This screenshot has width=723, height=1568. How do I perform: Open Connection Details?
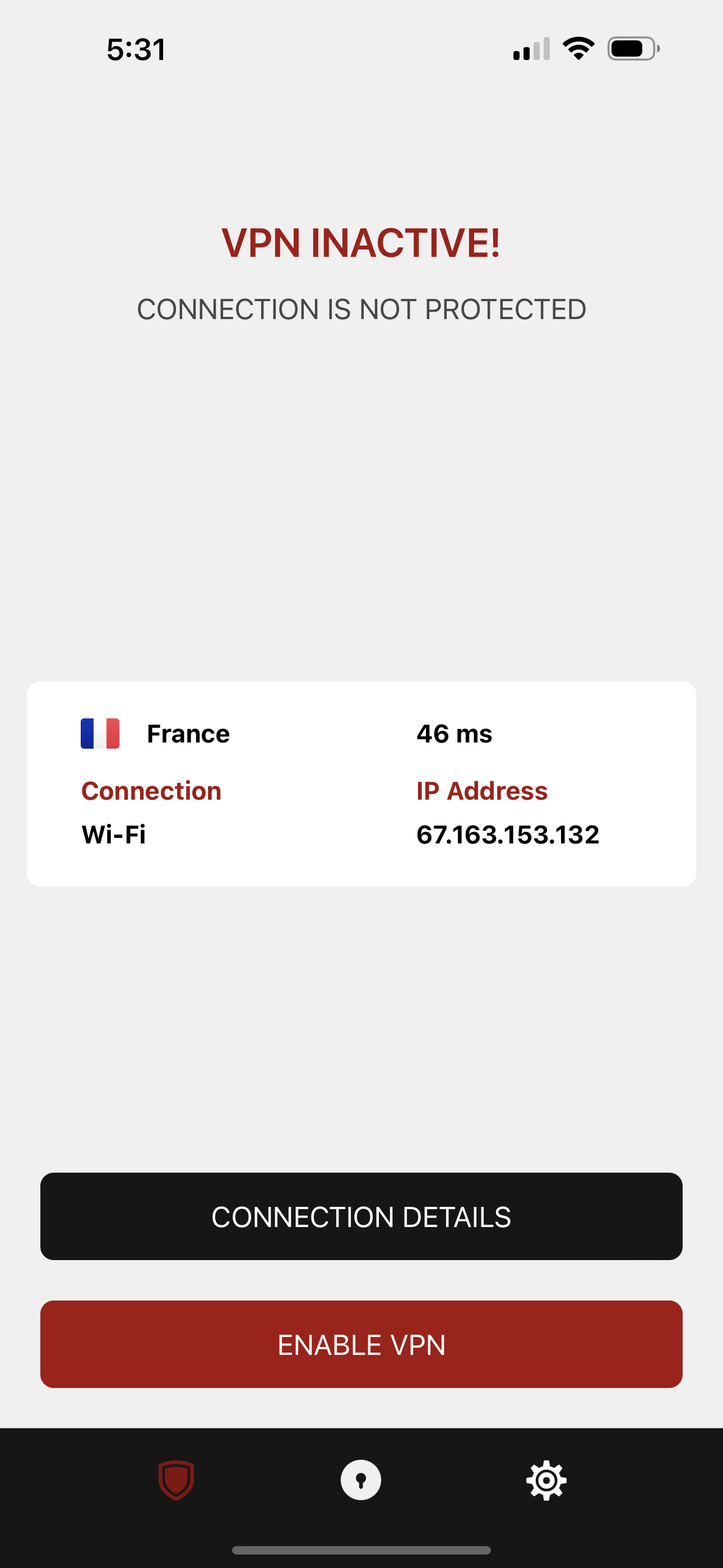pos(361,1216)
